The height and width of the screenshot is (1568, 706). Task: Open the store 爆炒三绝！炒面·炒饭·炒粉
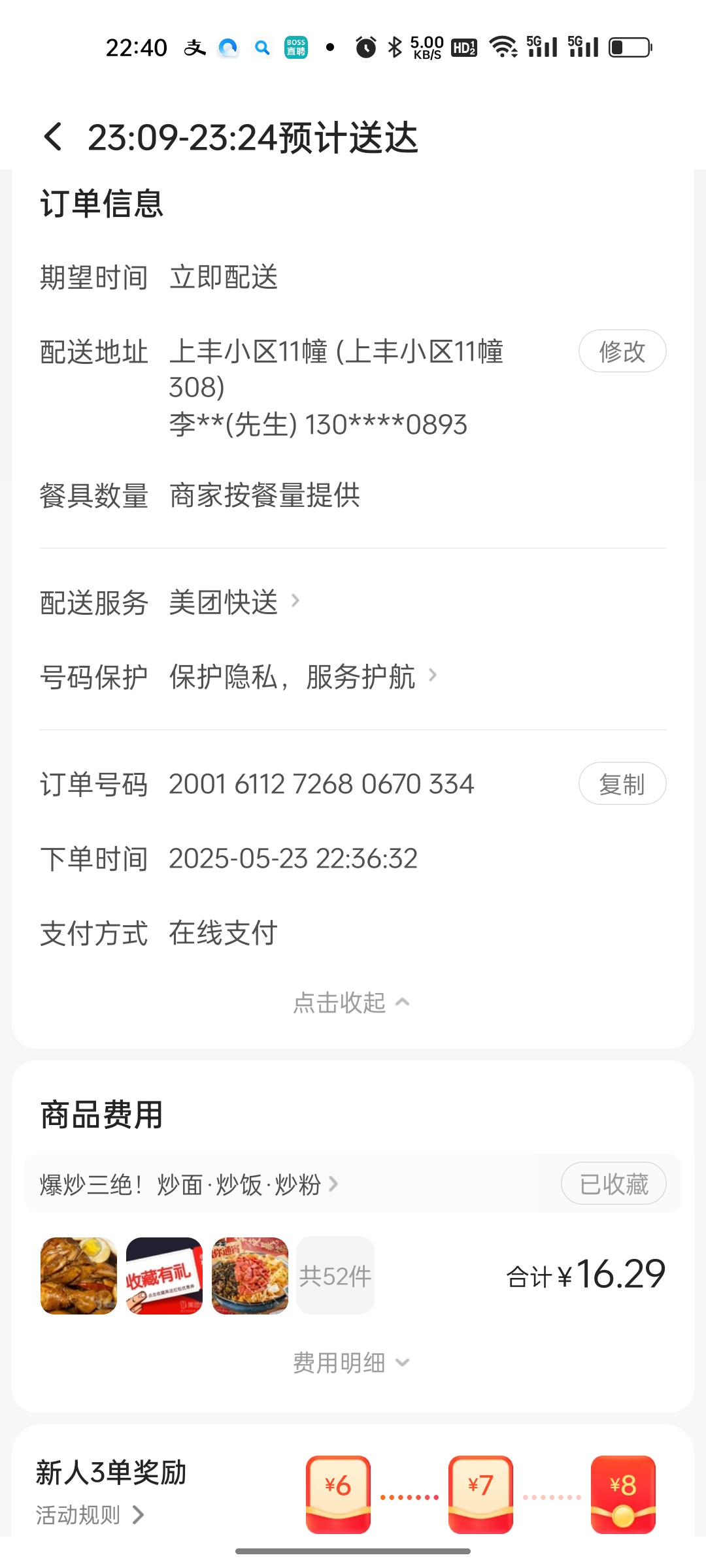point(190,1184)
